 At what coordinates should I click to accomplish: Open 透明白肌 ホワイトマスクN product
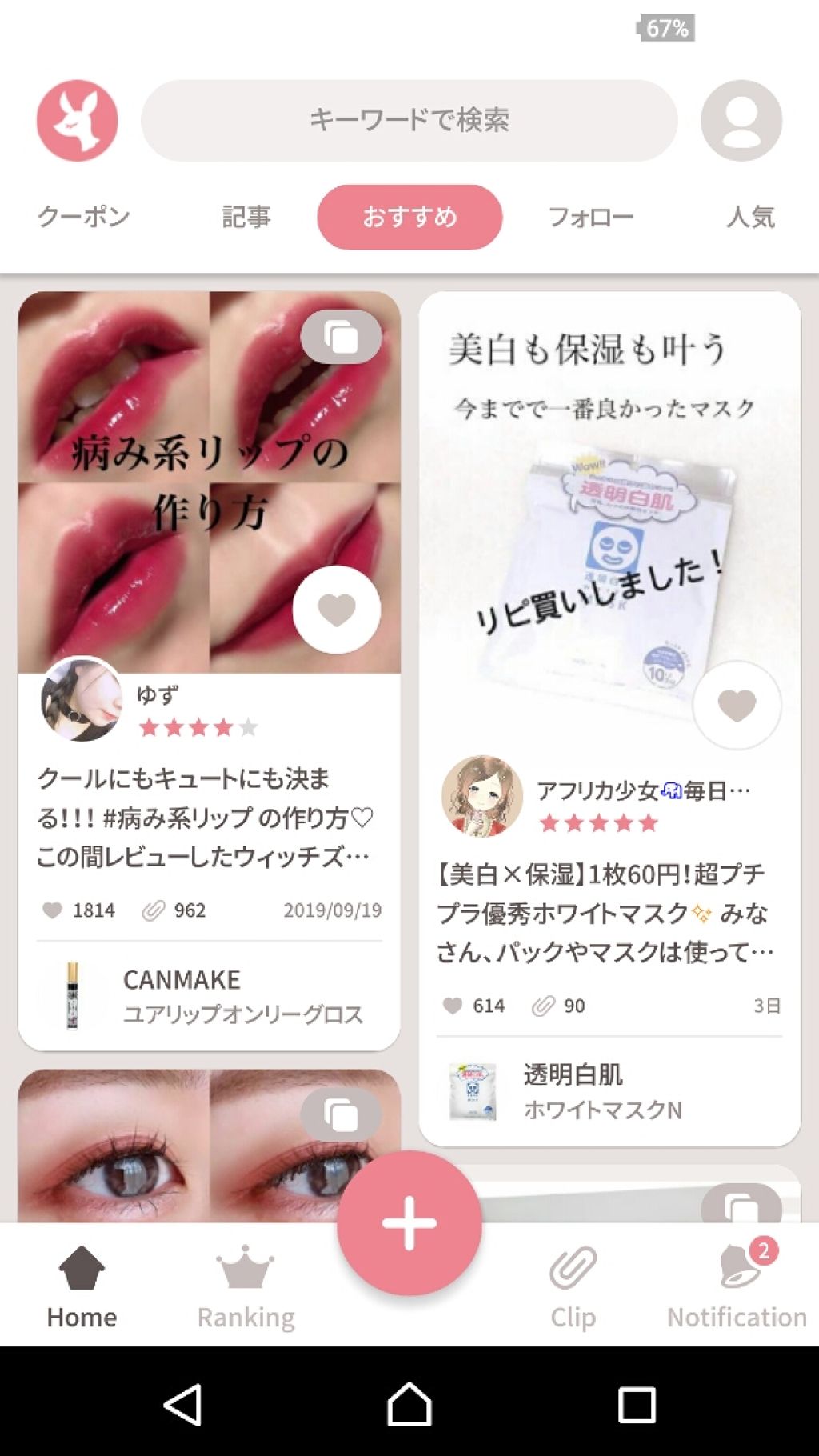[609, 1091]
